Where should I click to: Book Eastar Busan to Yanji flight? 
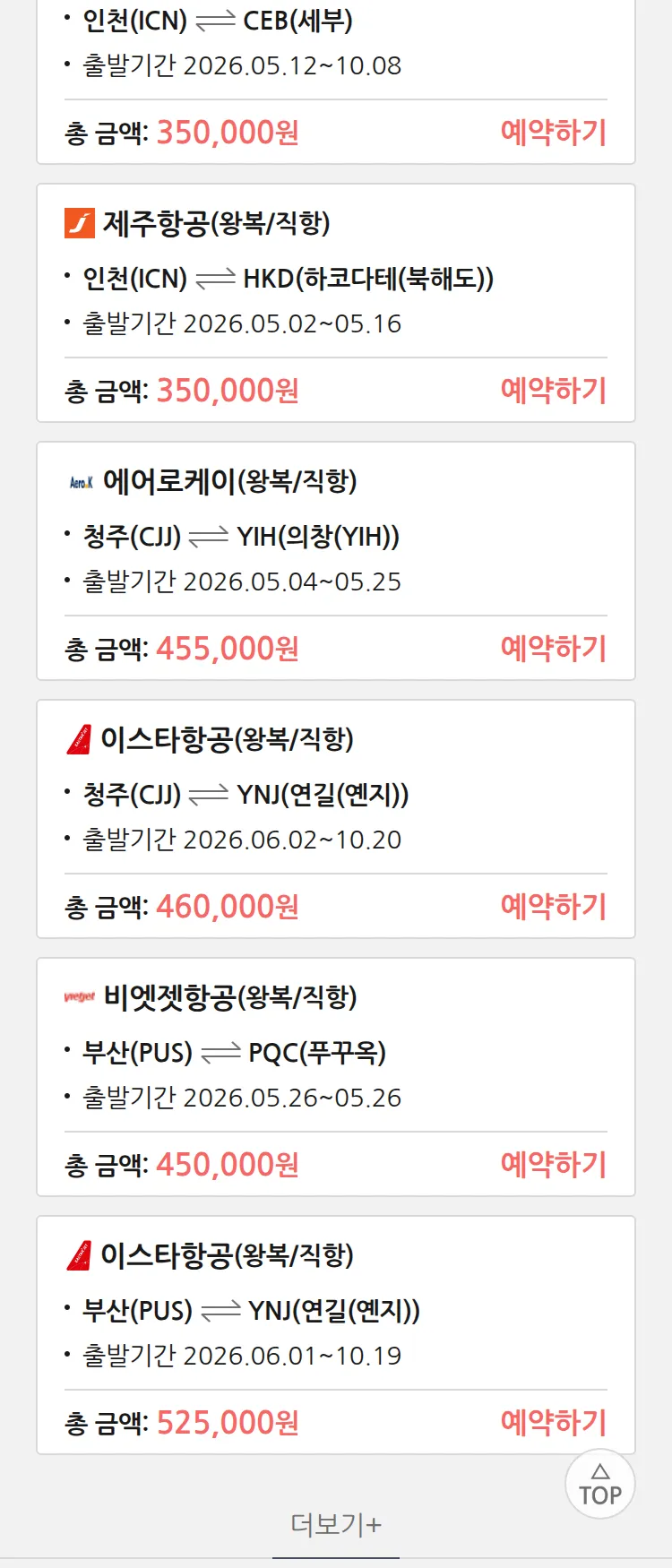[x=553, y=1423]
